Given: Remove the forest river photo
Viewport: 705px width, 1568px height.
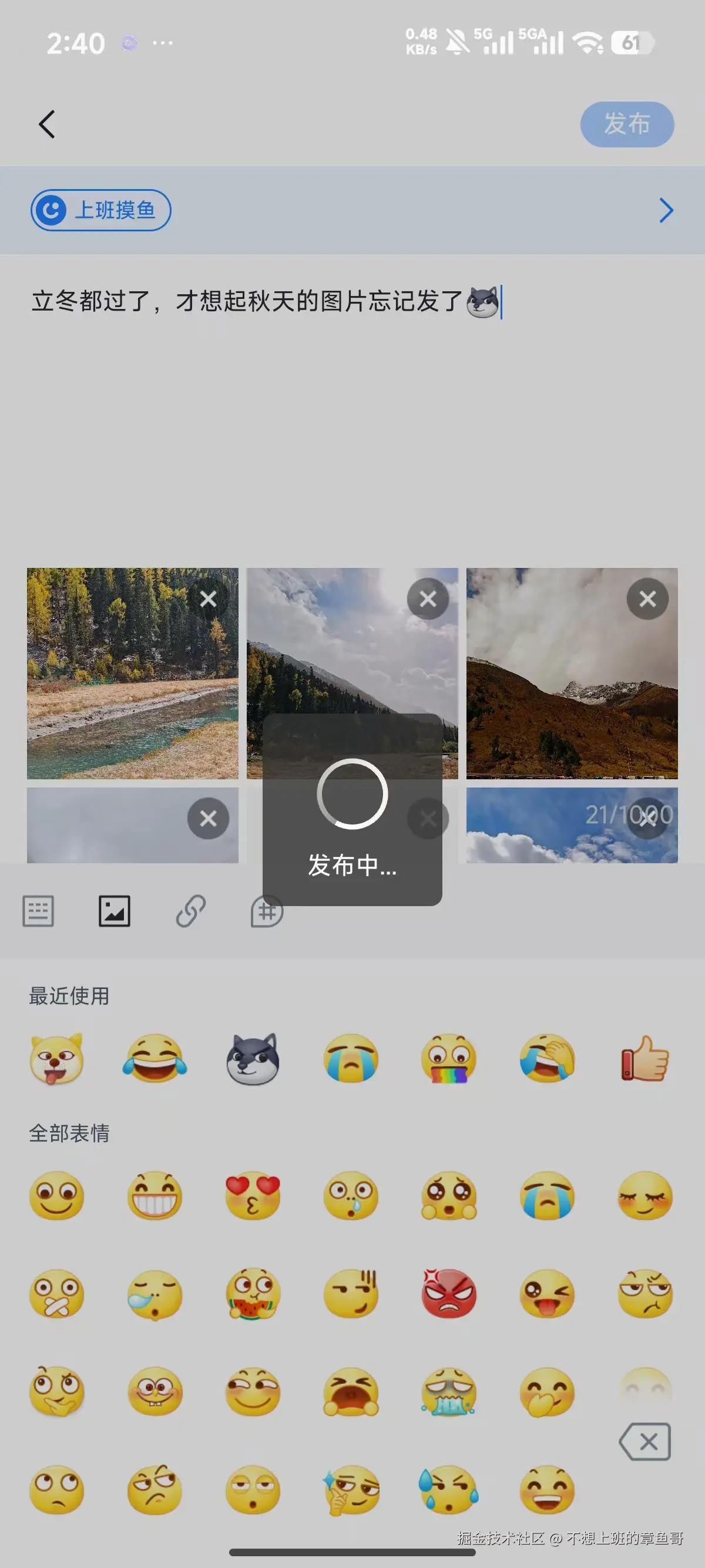Looking at the screenshot, I should tap(209, 598).
